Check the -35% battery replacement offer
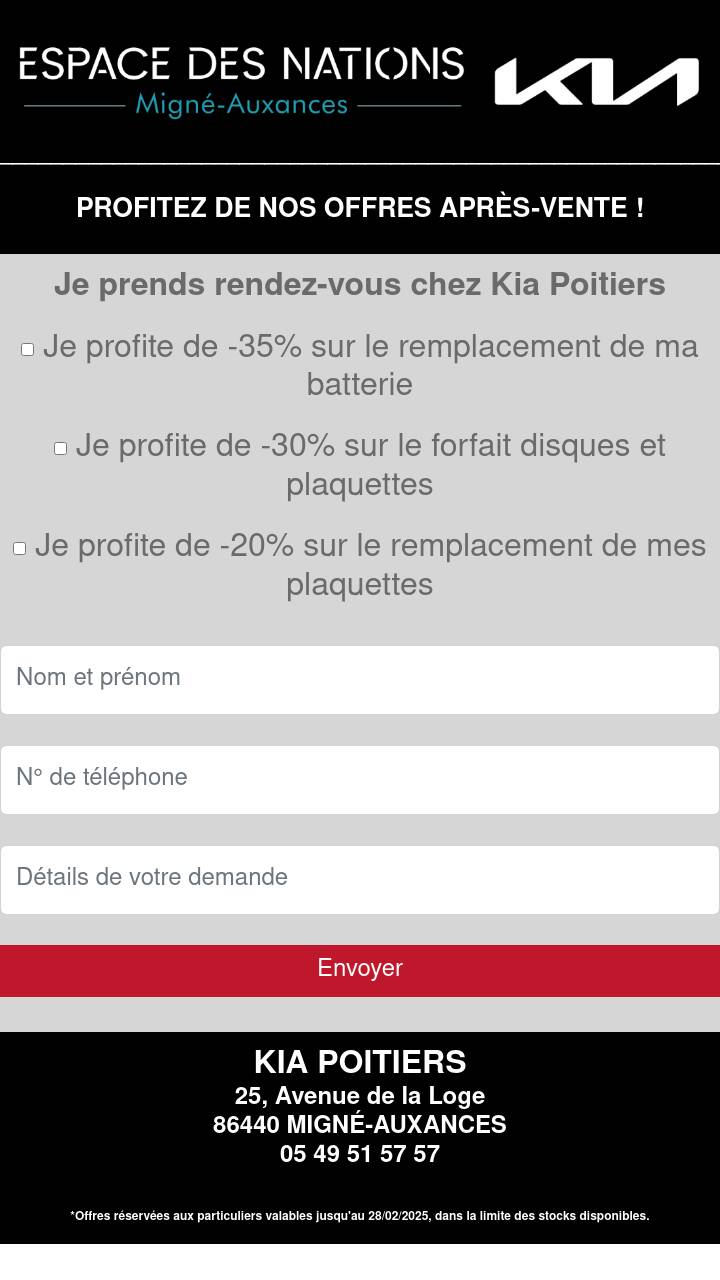The height and width of the screenshot is (1280, 720). (x=28, y=349)
